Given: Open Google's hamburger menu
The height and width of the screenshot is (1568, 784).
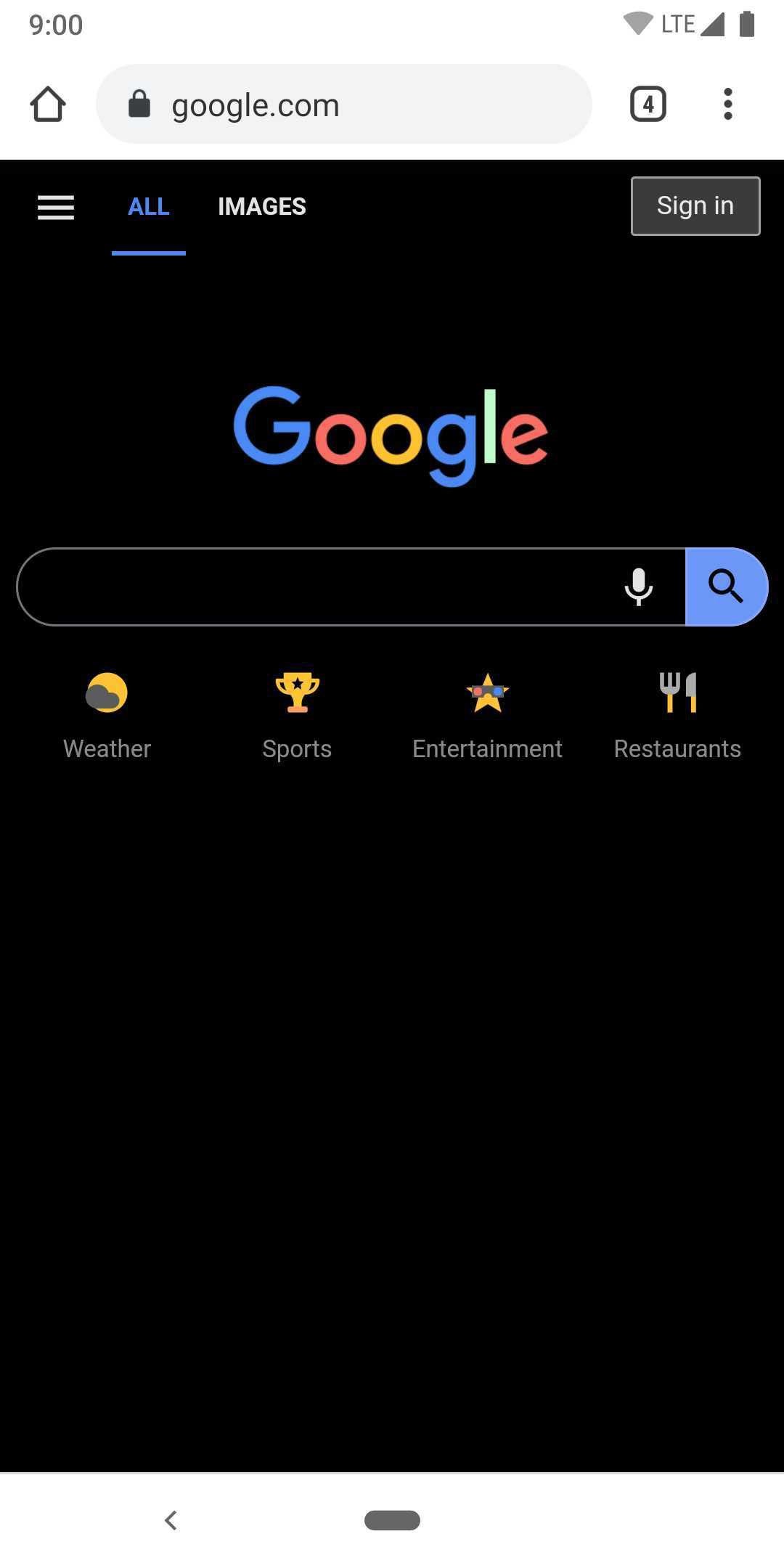Looking at the screenshot, I should [56, 207].
